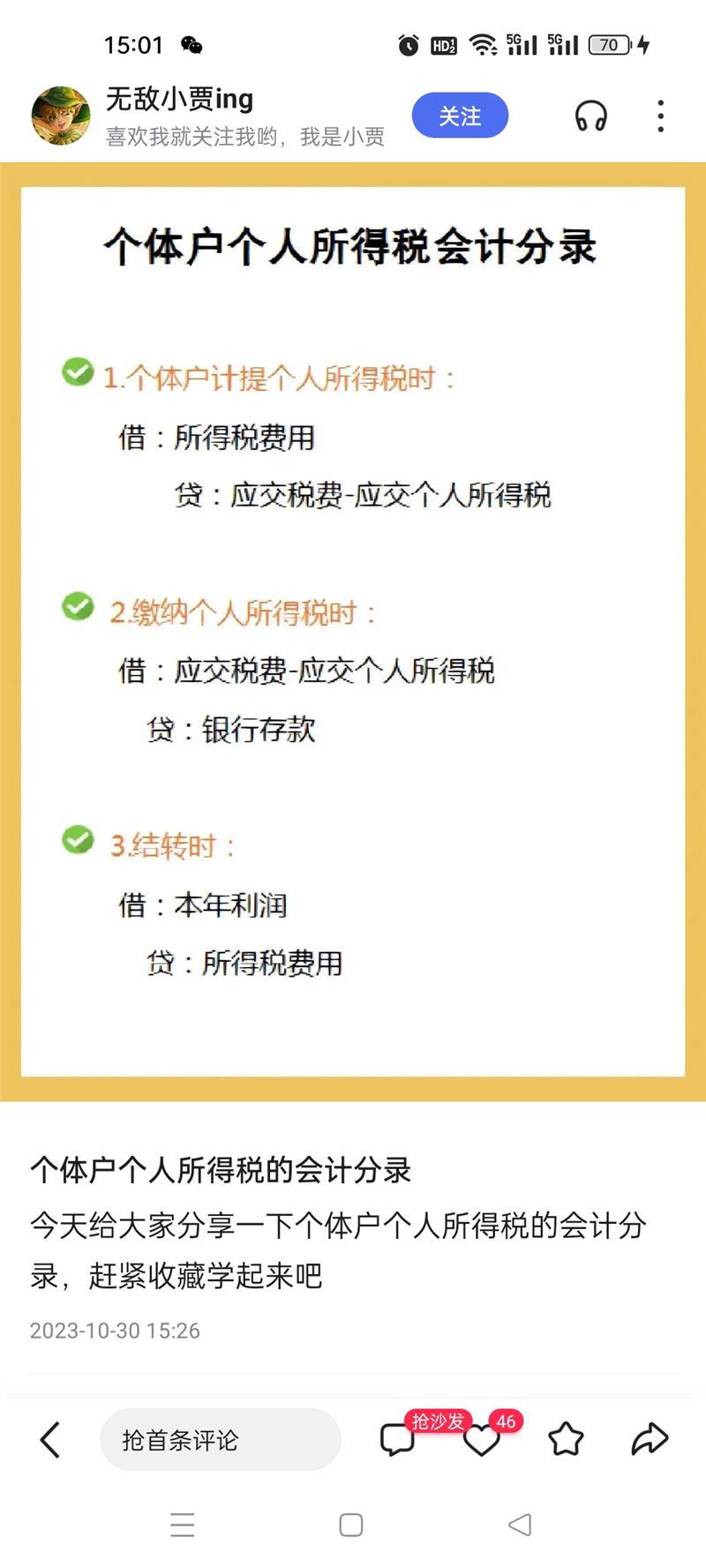The height and width of the screenshot is (1568, 706).
Task: Like this post with the heart
Action: (x=481, y=1440)
